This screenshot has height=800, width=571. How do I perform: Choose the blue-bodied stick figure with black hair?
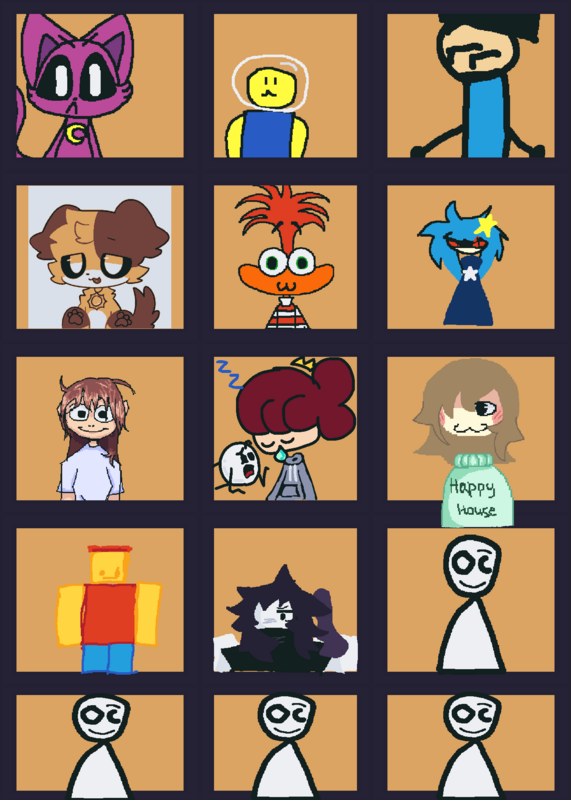pyautogui.click(x=470, y=86)
